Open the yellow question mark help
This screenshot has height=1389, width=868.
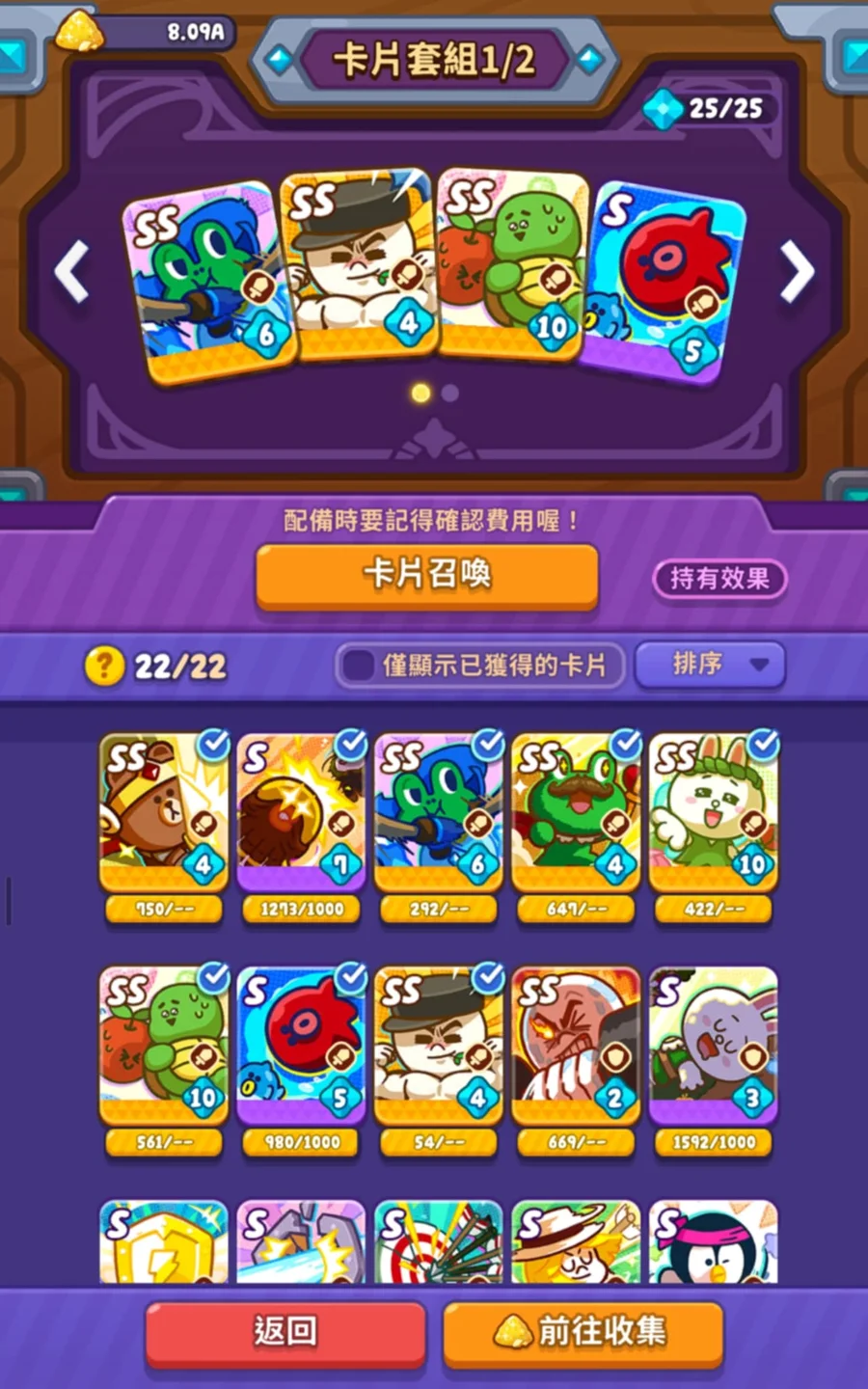pos(104,666)
